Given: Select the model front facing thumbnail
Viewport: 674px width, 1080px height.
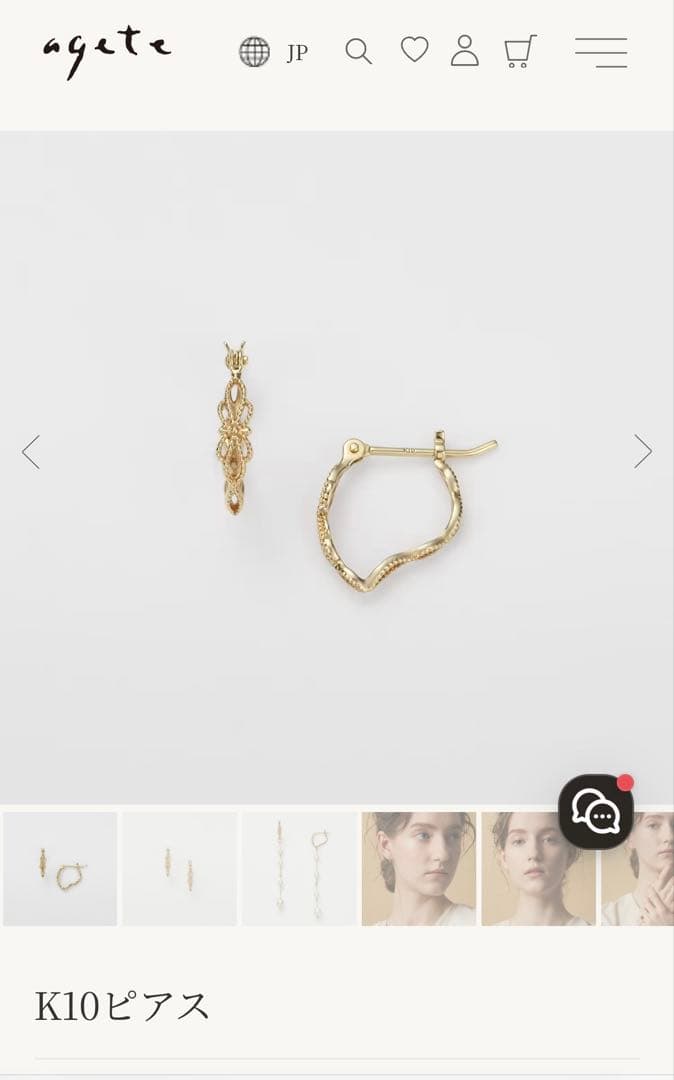Looking at the screenshot, I should [x=538, y=868].
